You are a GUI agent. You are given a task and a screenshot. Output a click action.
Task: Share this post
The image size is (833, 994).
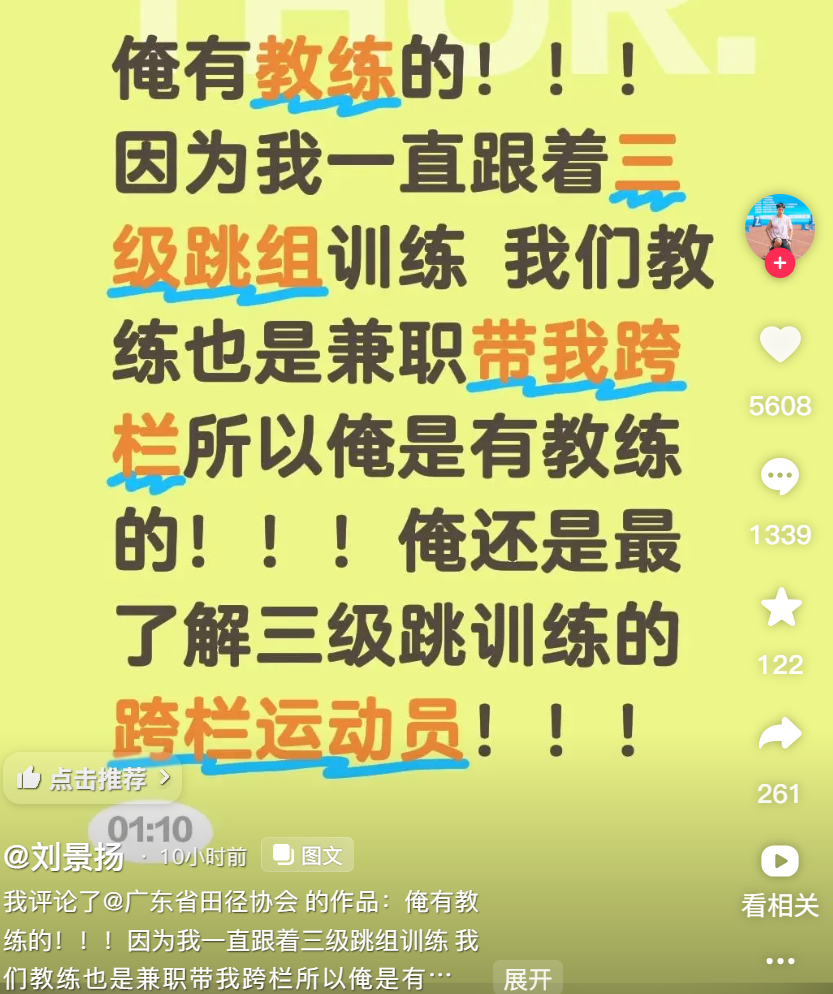(780, 735)
